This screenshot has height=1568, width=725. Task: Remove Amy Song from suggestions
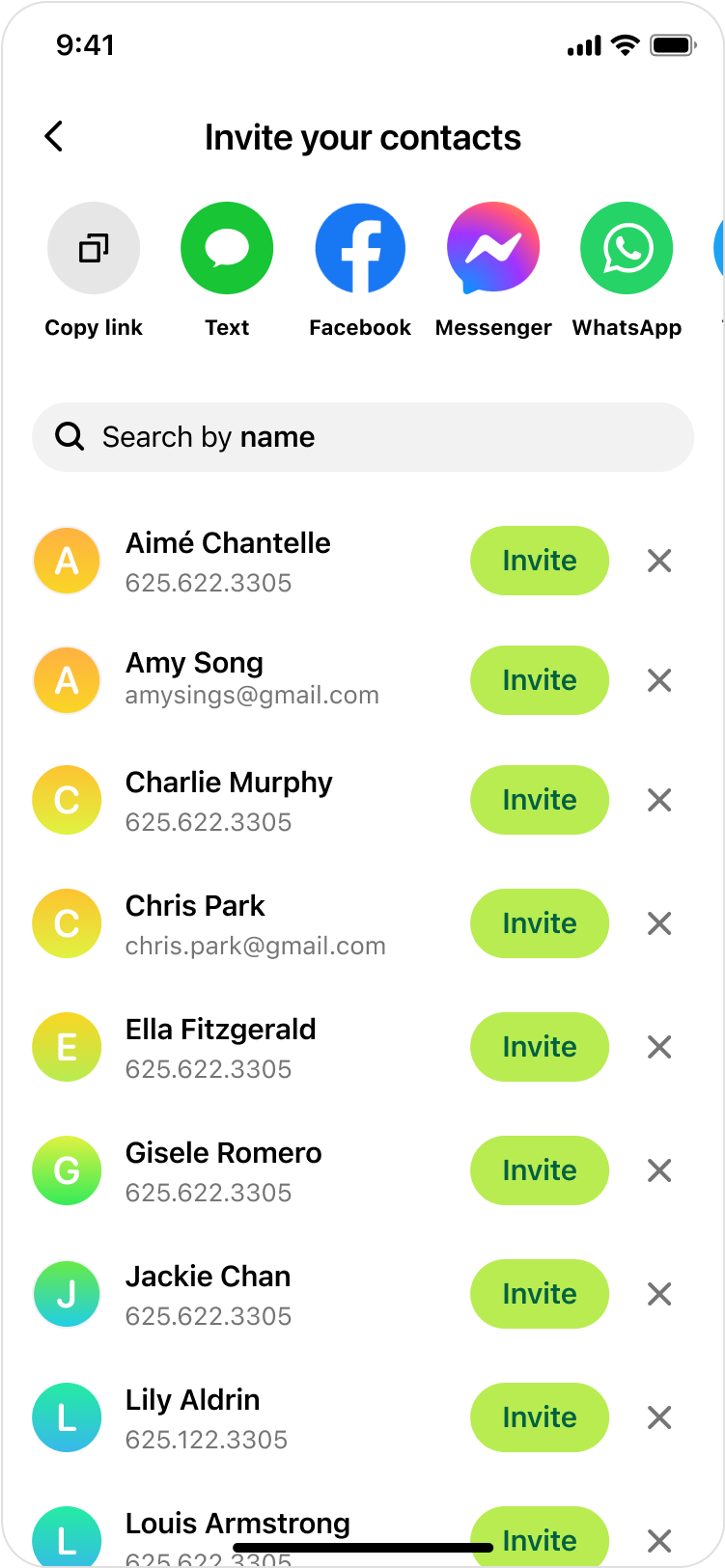659,680
